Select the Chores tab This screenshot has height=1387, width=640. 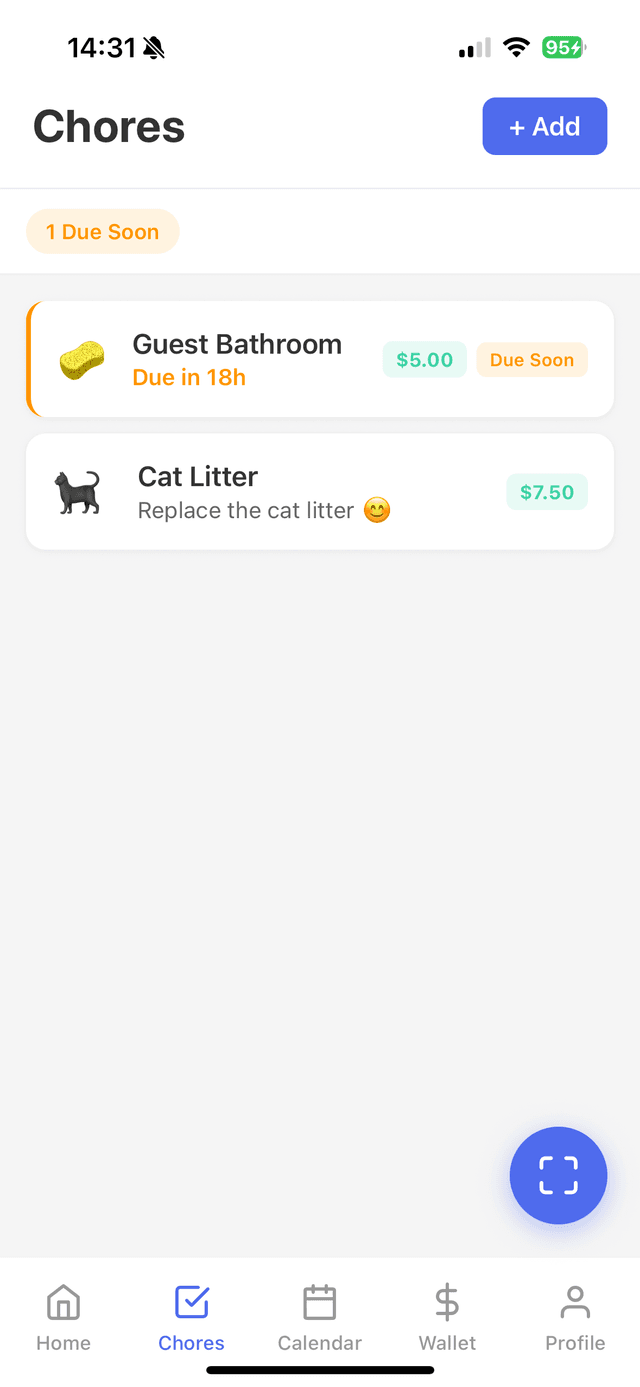pos(191,1318)
